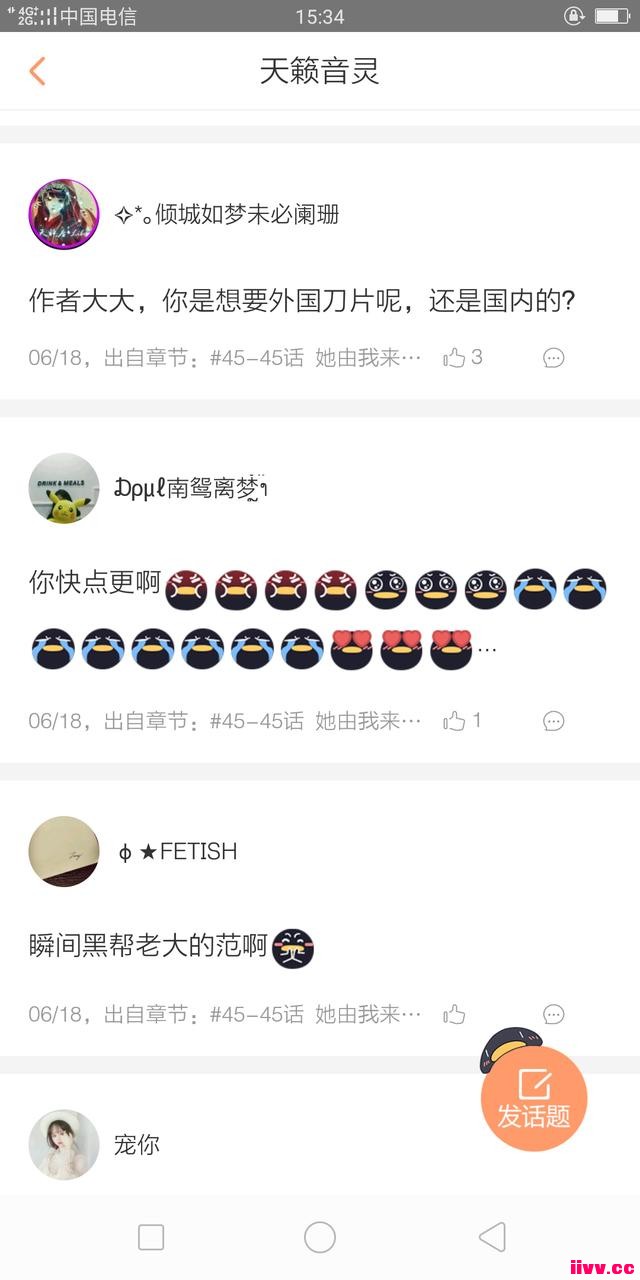Image resolution: width=640 pixels, height=1280 pixels.
Task: Tap the system home button
Action: point(320,1237)
